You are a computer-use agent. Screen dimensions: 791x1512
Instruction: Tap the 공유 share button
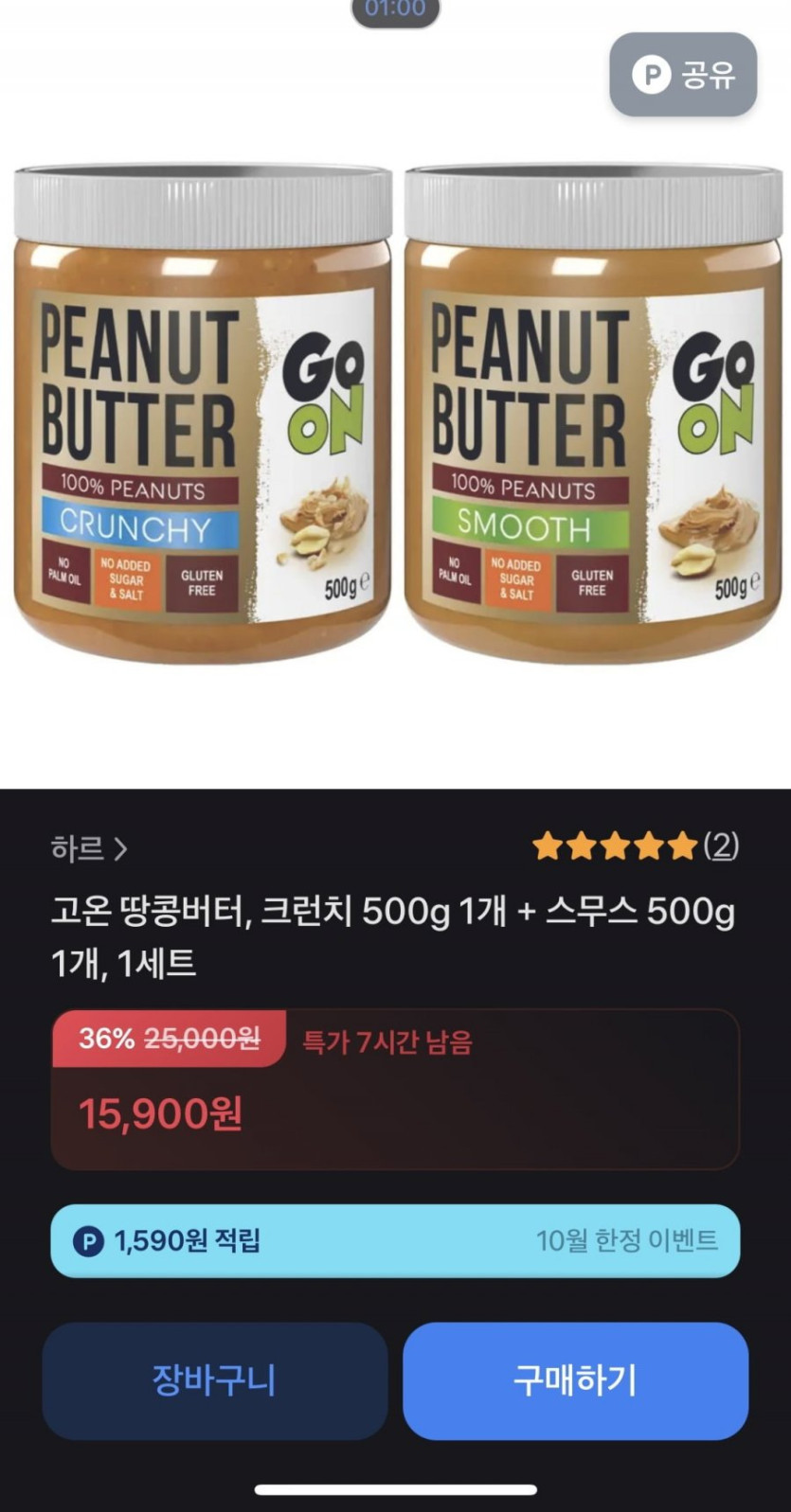(683, 75)
